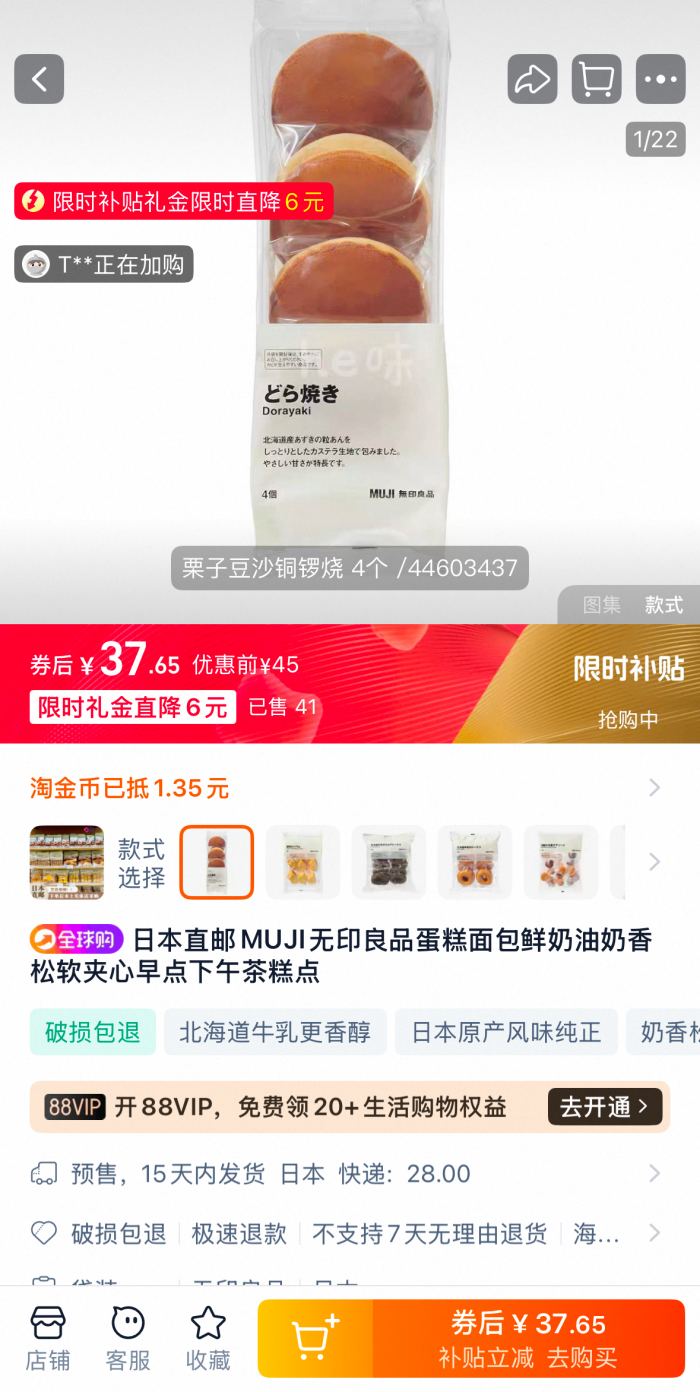Select the fifth style thumbnail
Viewport: 700px width, 1392px height.
561,862
